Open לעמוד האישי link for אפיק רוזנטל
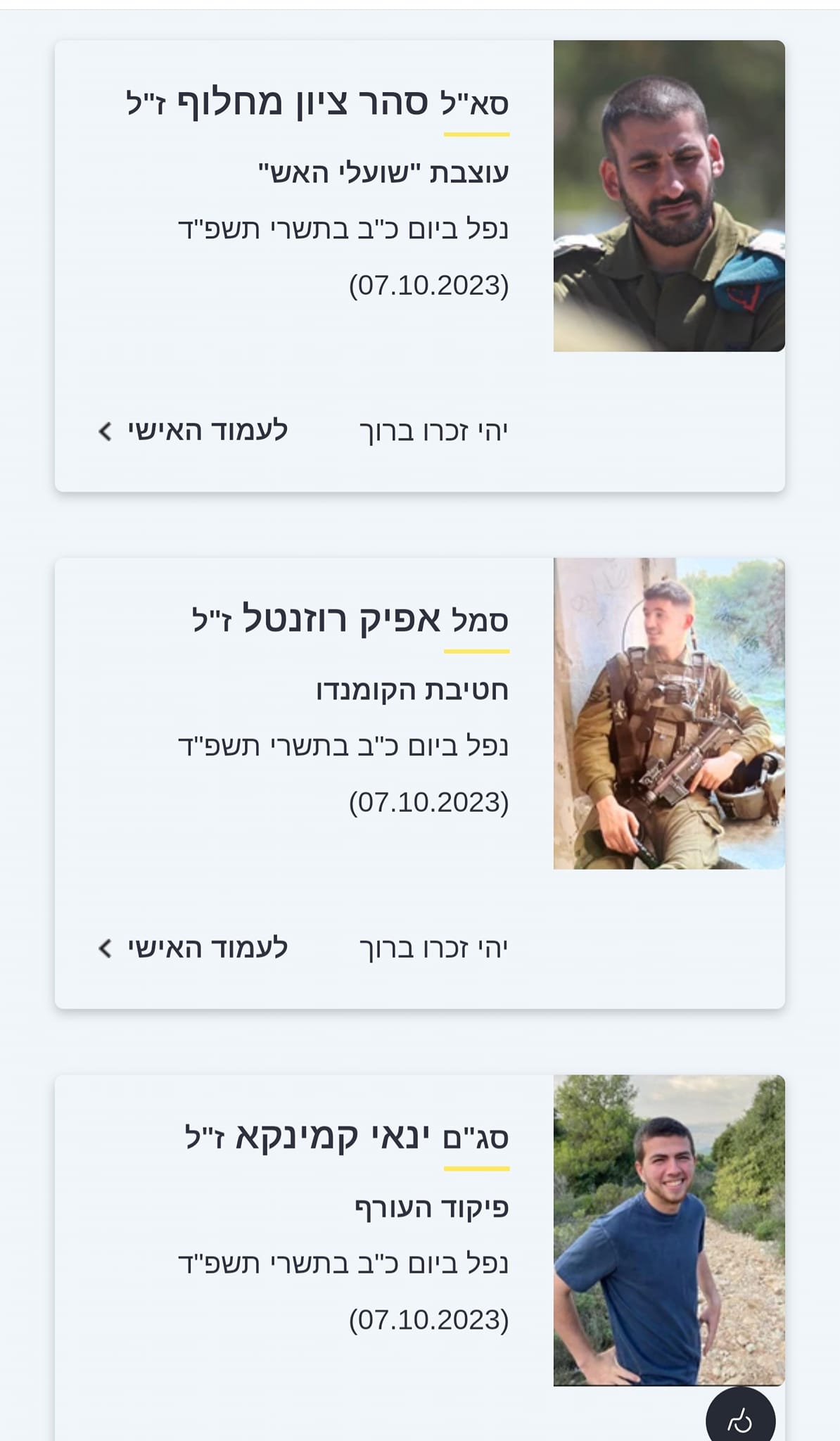The image size is (840, 1441). click(x=193, y=948)
